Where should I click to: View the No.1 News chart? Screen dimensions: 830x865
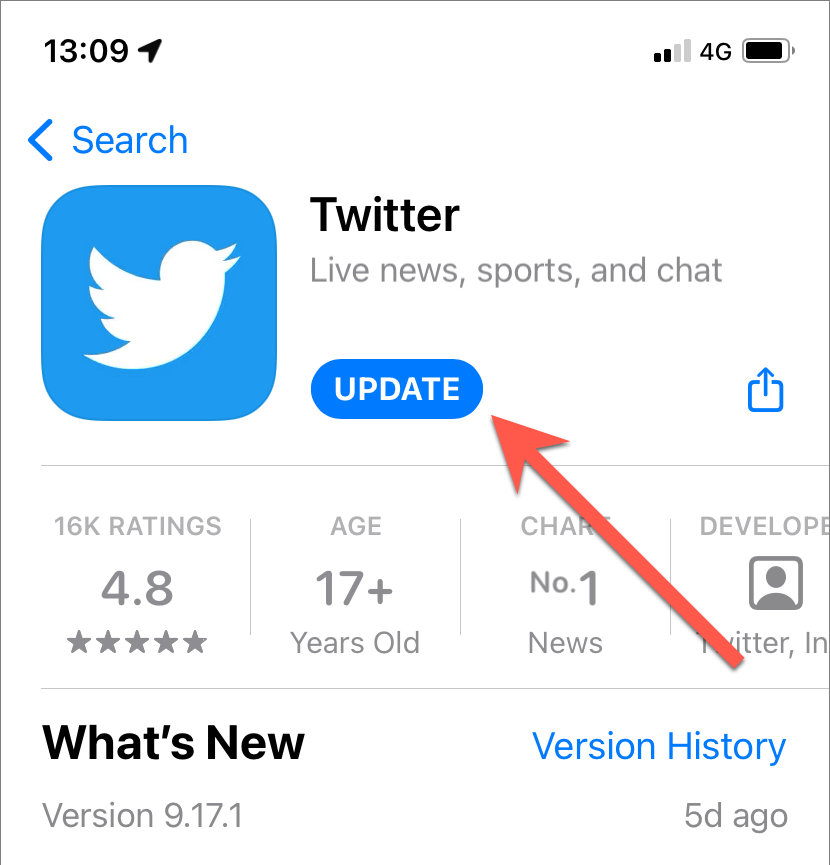coord(565,587)
